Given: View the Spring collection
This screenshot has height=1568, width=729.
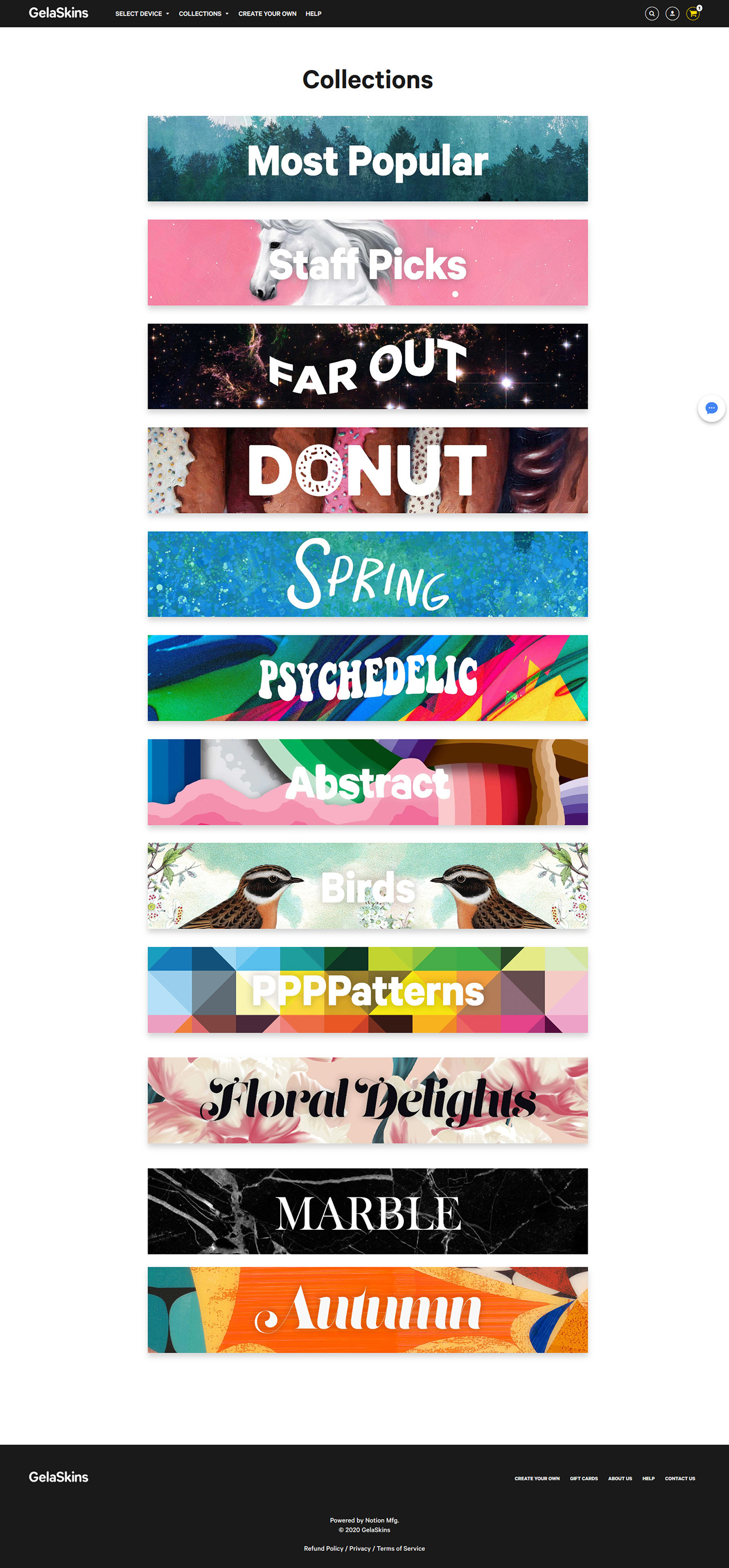Looking at the screenshot, I should [x=367, y=574].
